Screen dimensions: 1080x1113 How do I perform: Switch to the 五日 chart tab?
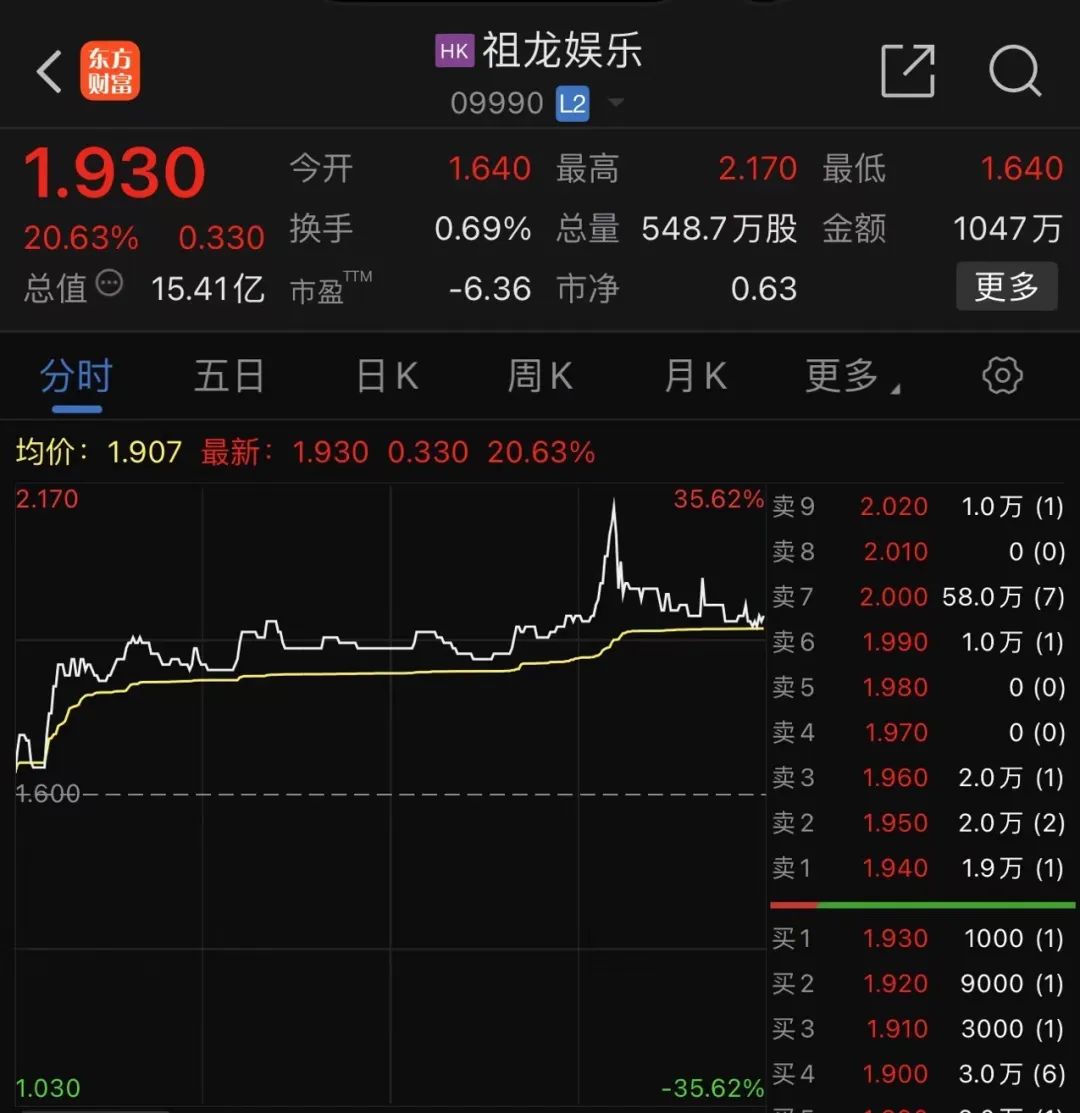(229, 375)
